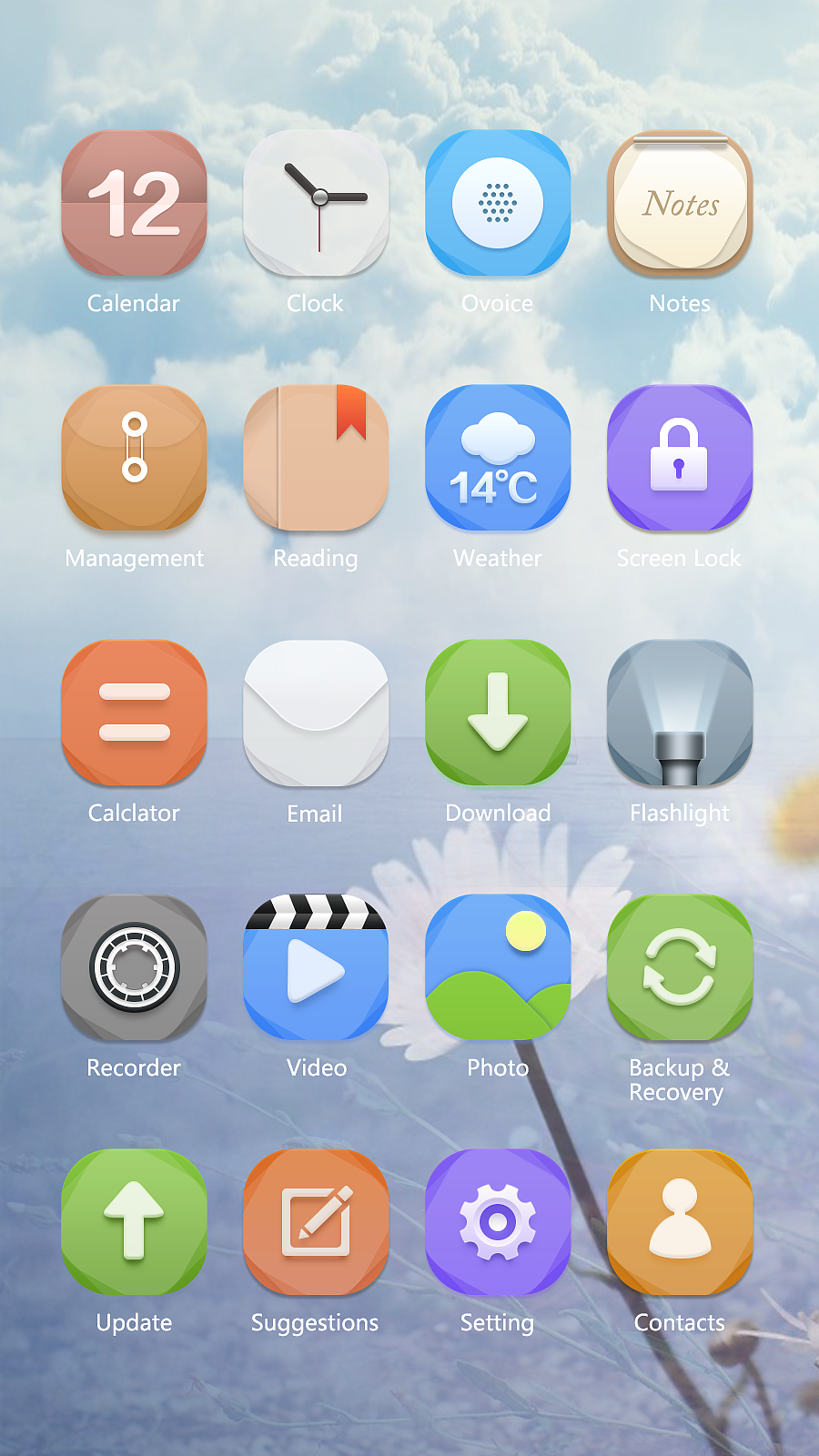
Task: Check your Email inbox
Action: pyautogui.click(x=316, y=712)
